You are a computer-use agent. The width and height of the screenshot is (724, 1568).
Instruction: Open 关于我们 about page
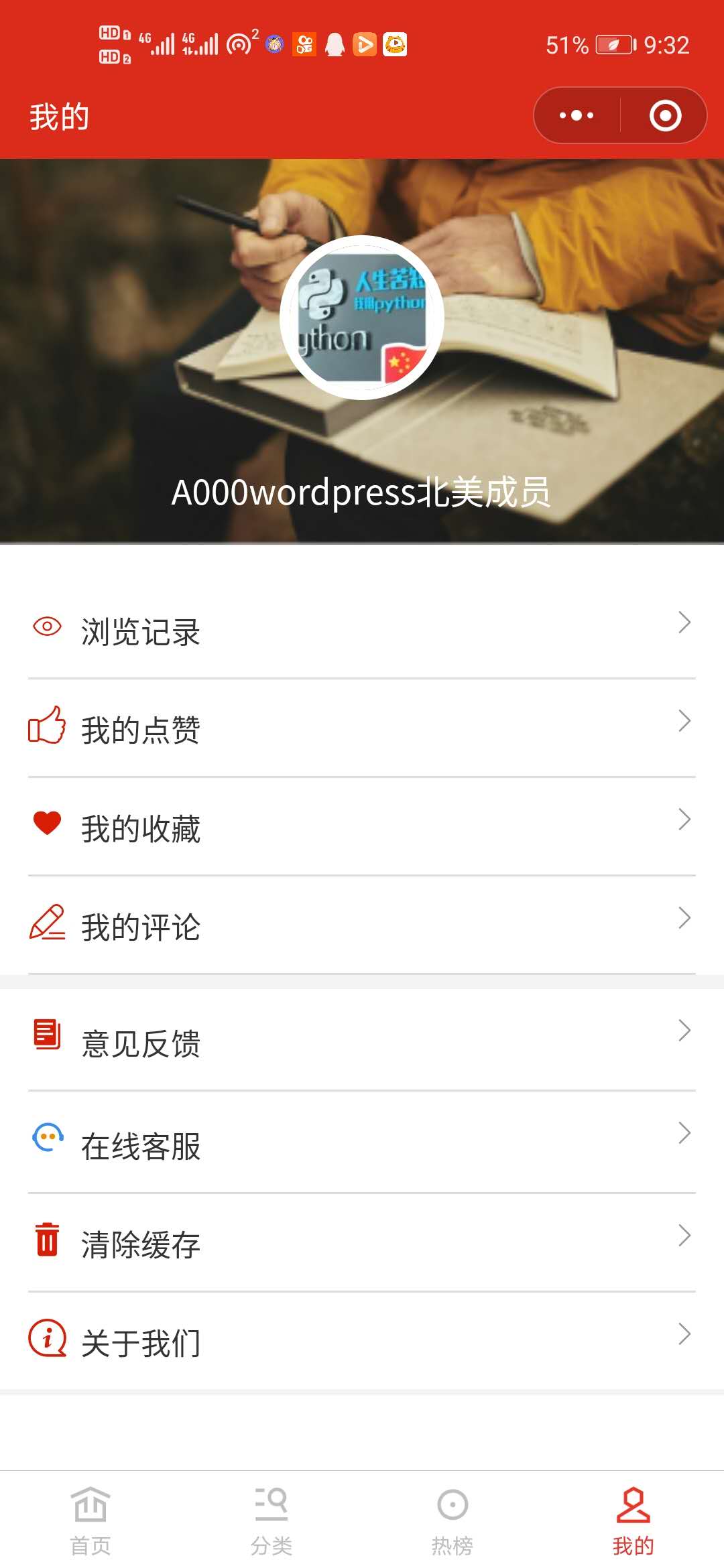pos(362,1342)
